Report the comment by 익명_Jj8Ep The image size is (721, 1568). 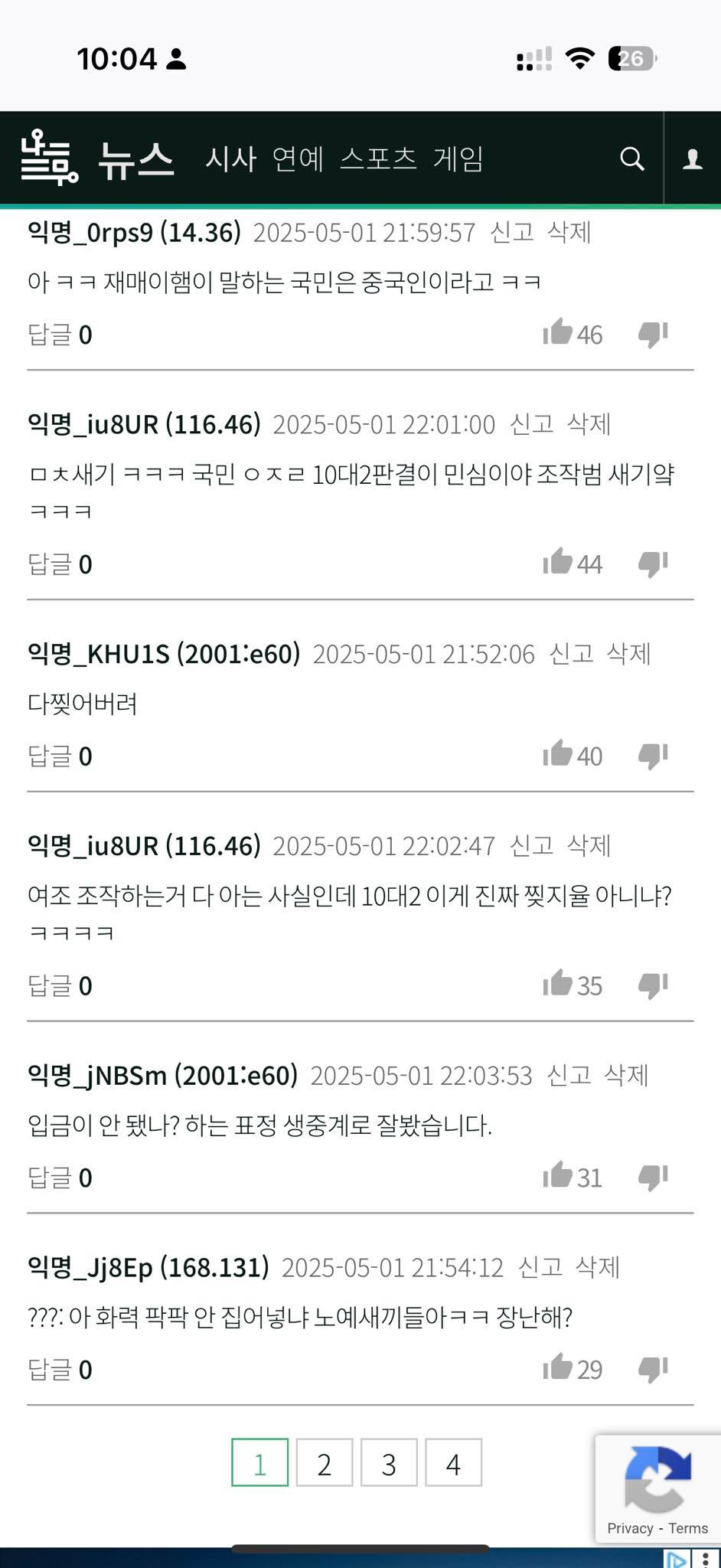pyautogui.click(x=540, y=1267)
